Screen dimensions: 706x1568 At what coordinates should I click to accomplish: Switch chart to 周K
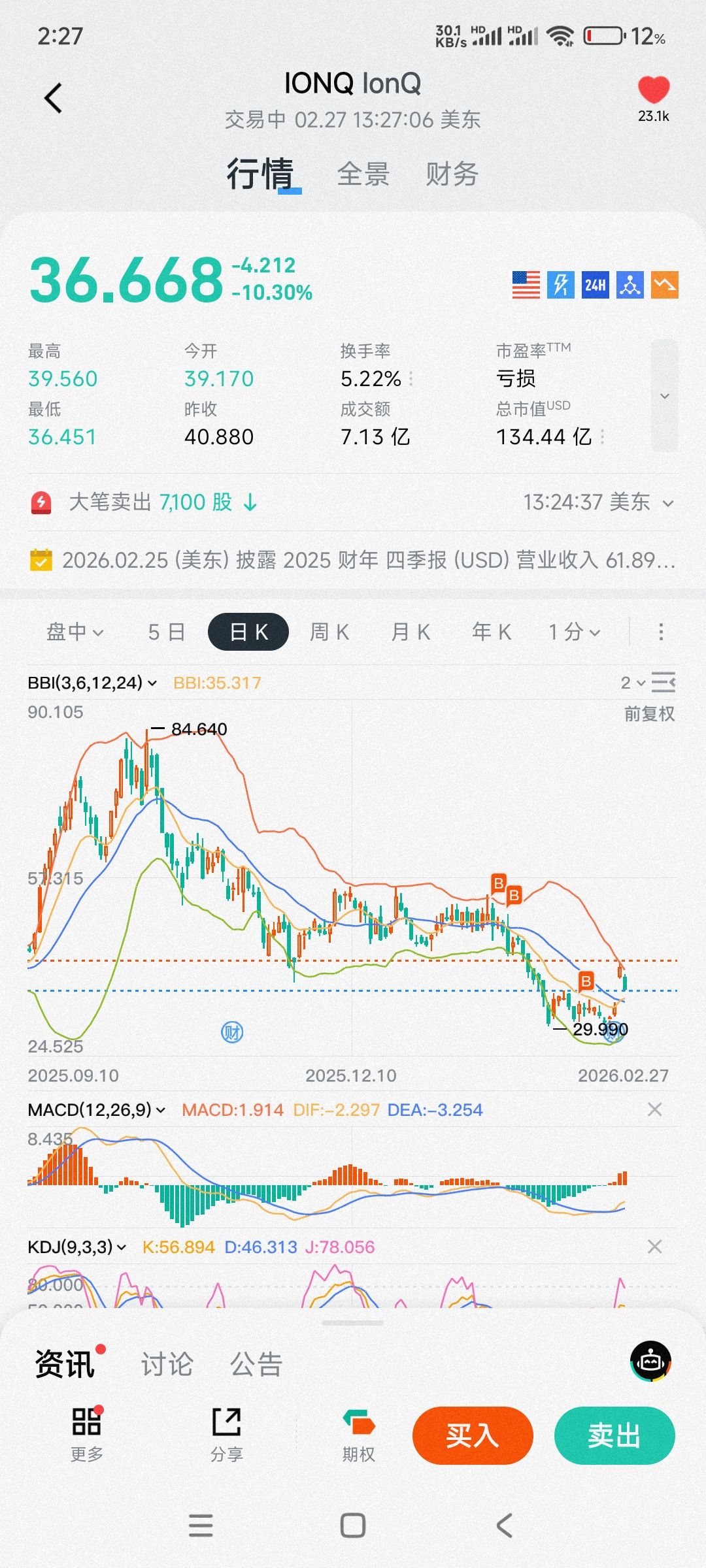point(329,632)
